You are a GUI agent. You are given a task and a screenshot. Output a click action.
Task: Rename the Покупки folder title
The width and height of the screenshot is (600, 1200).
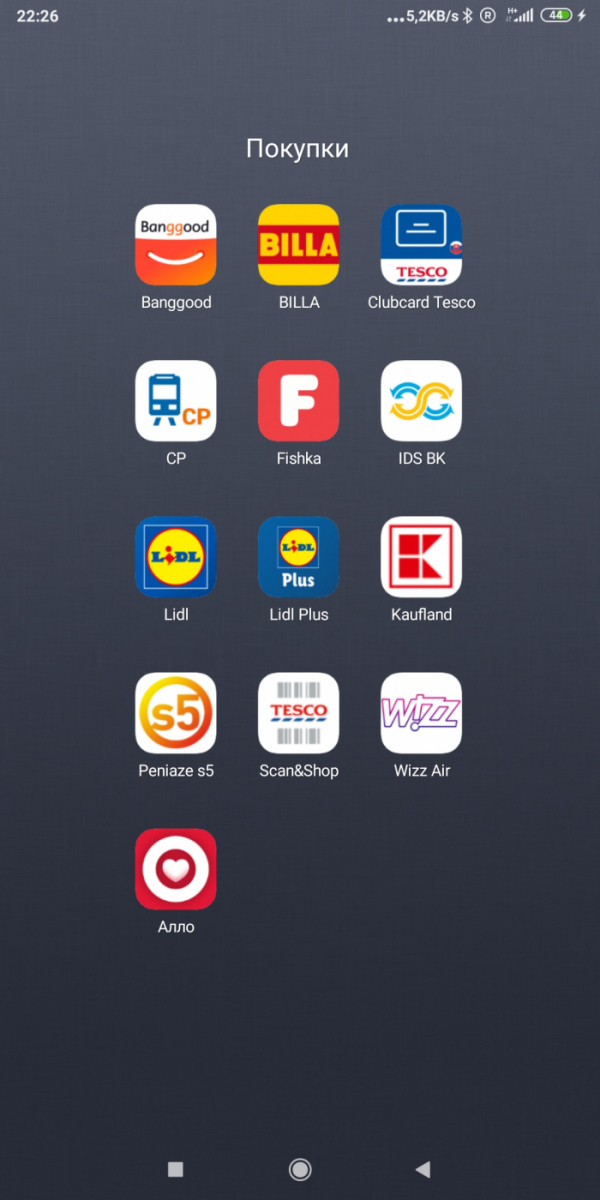click(298, 149)
